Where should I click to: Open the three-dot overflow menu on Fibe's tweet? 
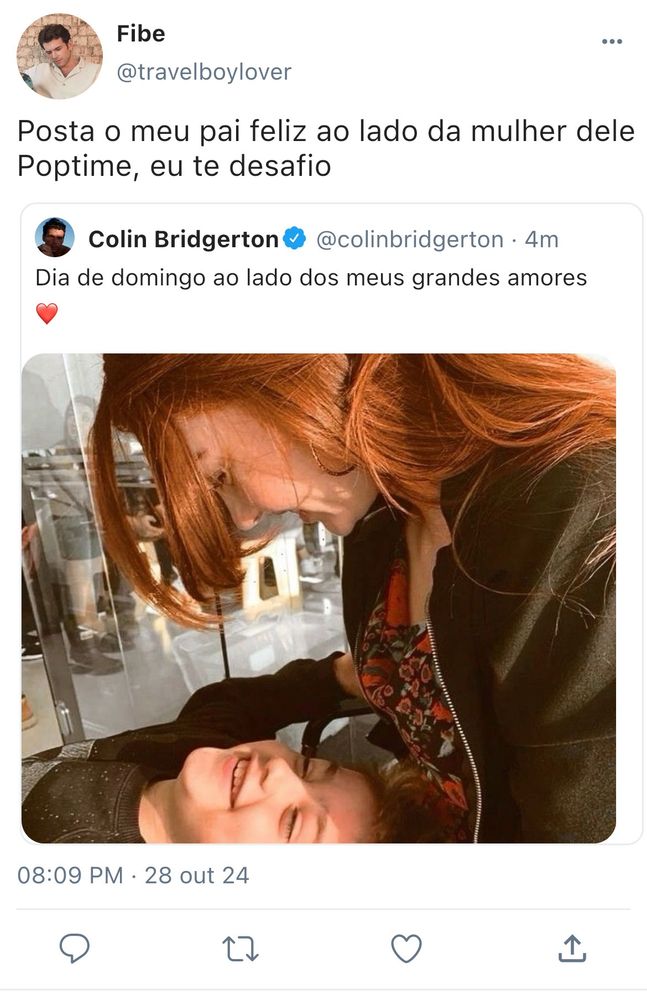(611, 42)
